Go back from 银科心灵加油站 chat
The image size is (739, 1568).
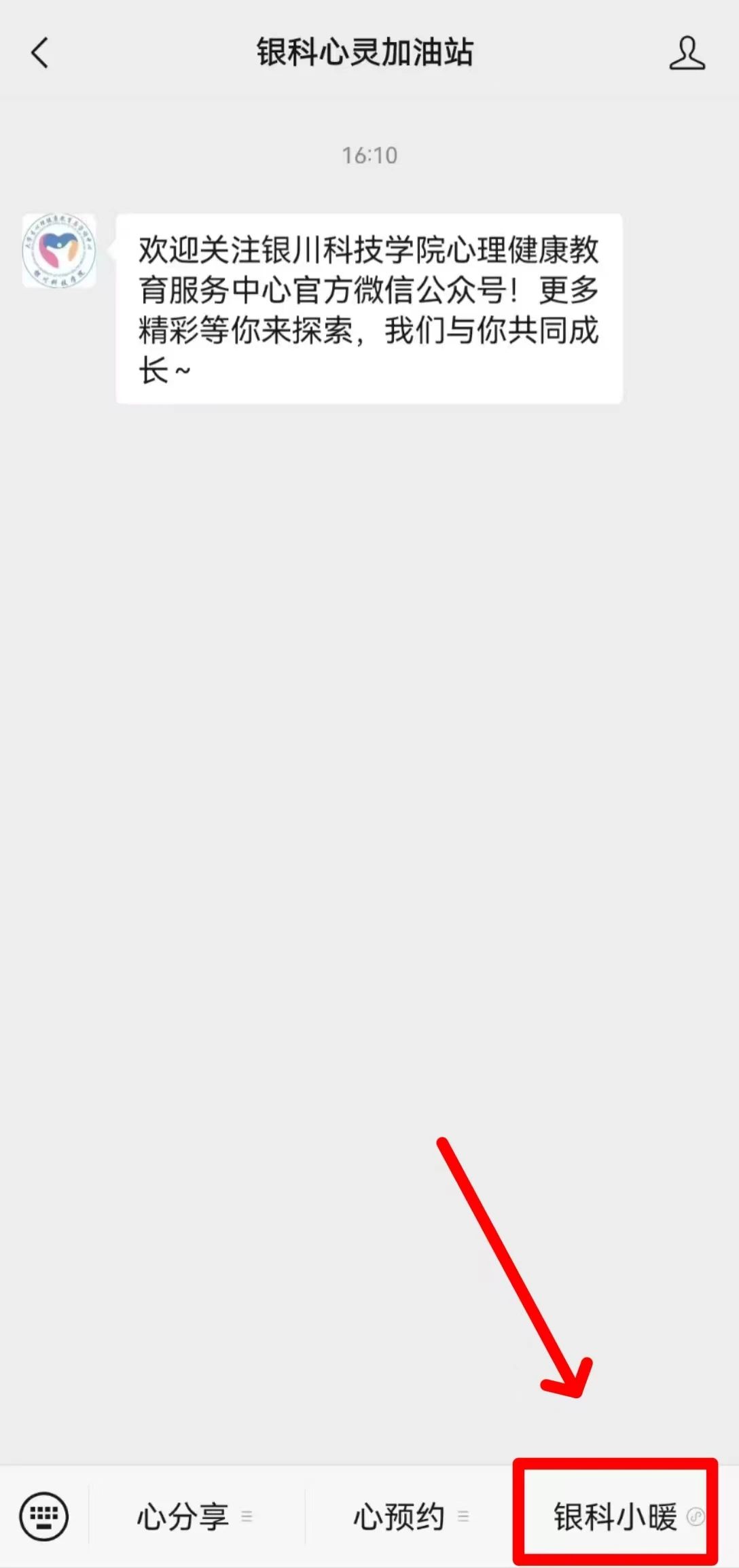coord(40,53)
